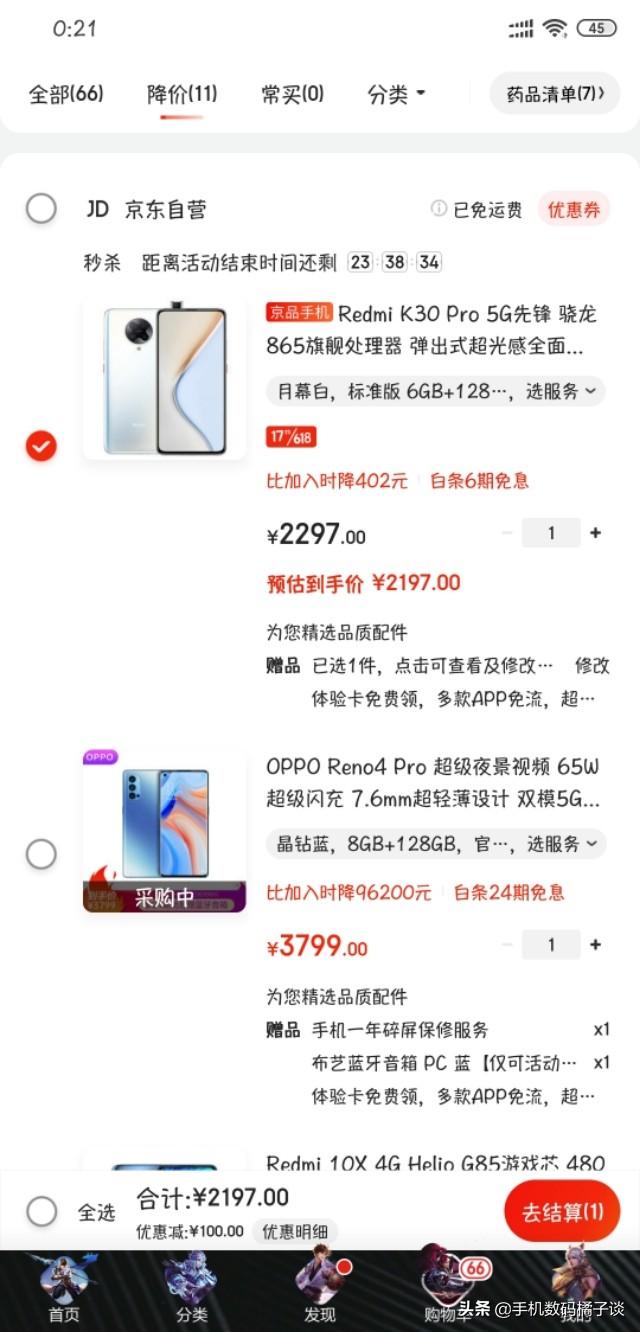Open the 药品清单(7) list
The height and width of the screenshot is (1332, 640).
[555, 94]
